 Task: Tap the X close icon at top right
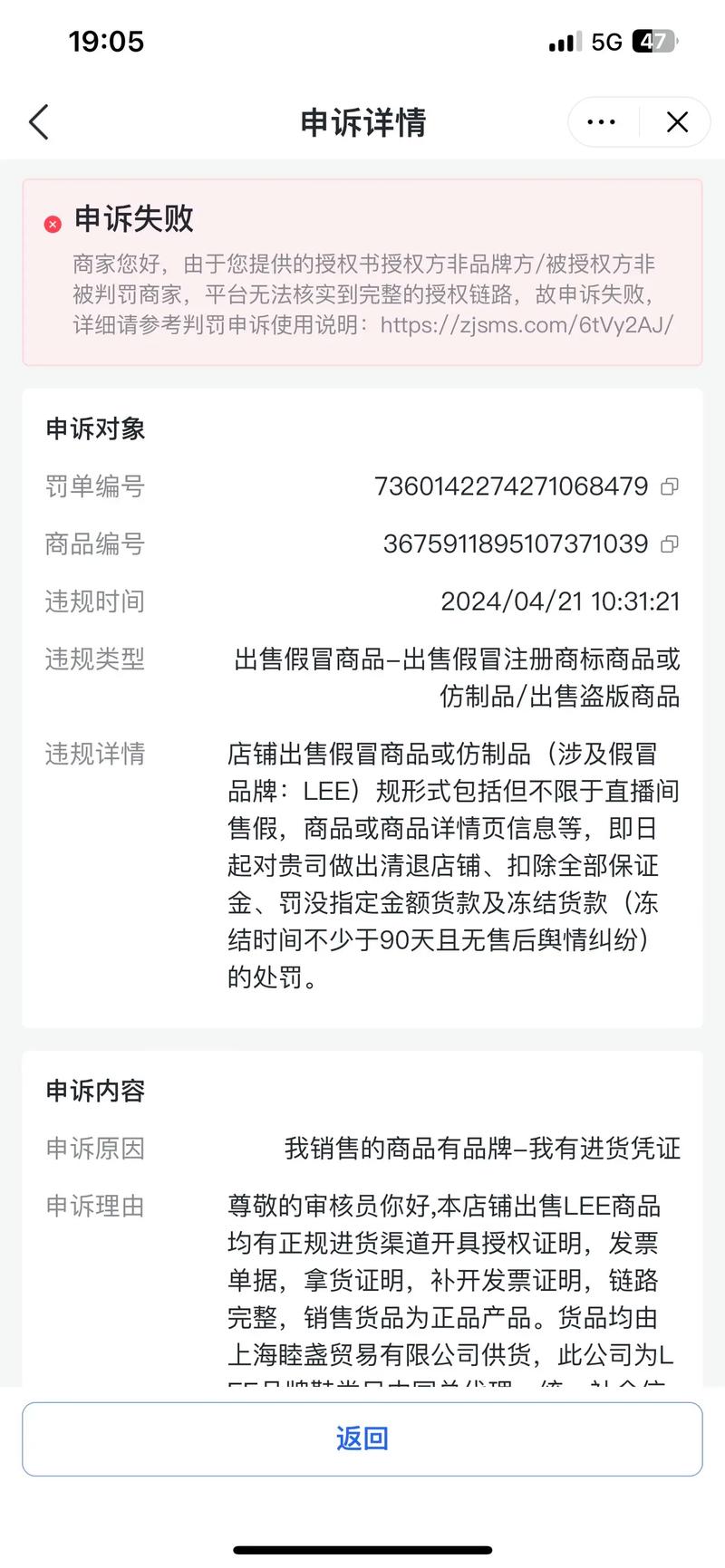pyautogui.click(x=676, y=120)
